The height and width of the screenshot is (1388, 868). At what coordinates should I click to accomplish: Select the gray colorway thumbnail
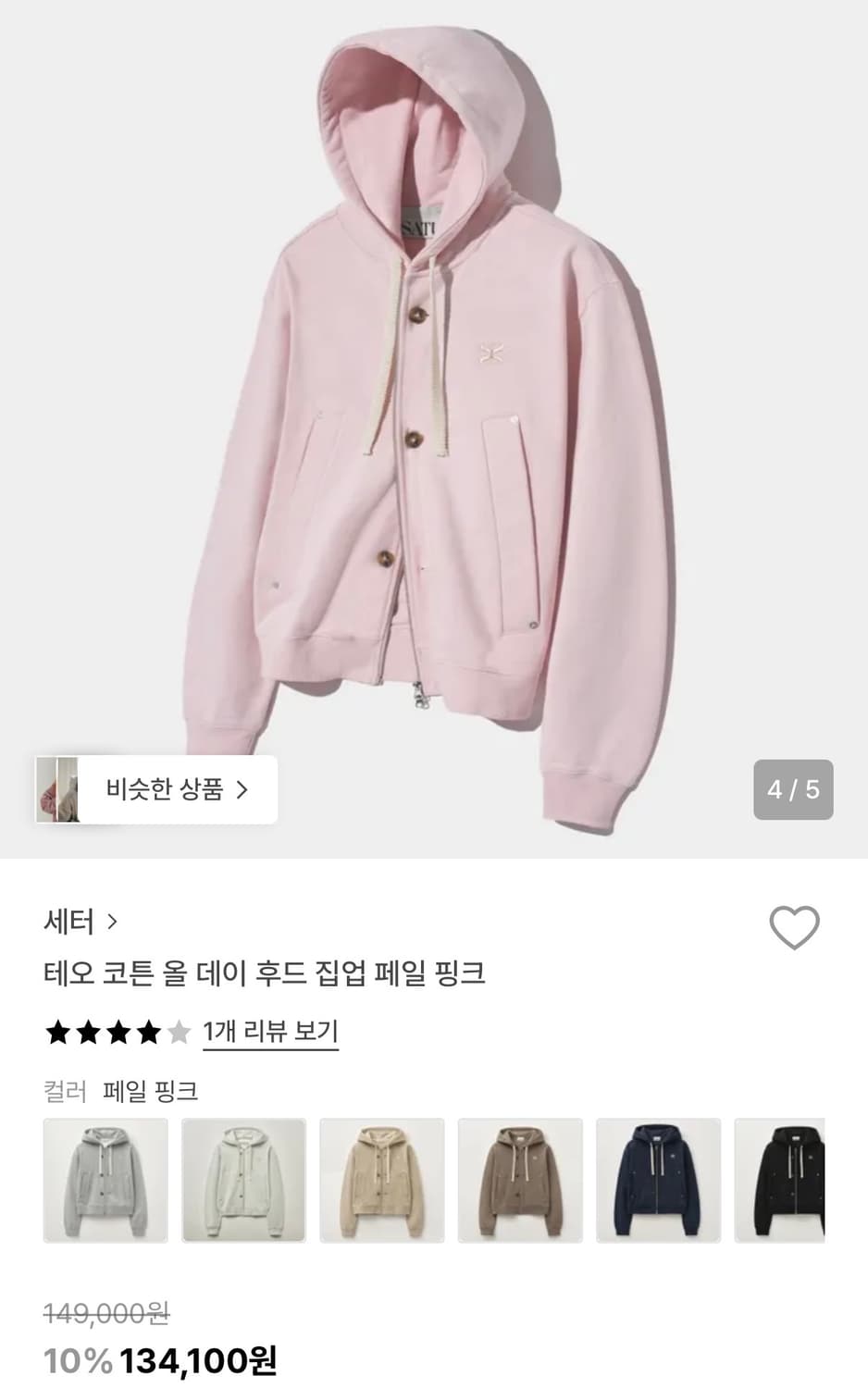[x=105, y=1180]
